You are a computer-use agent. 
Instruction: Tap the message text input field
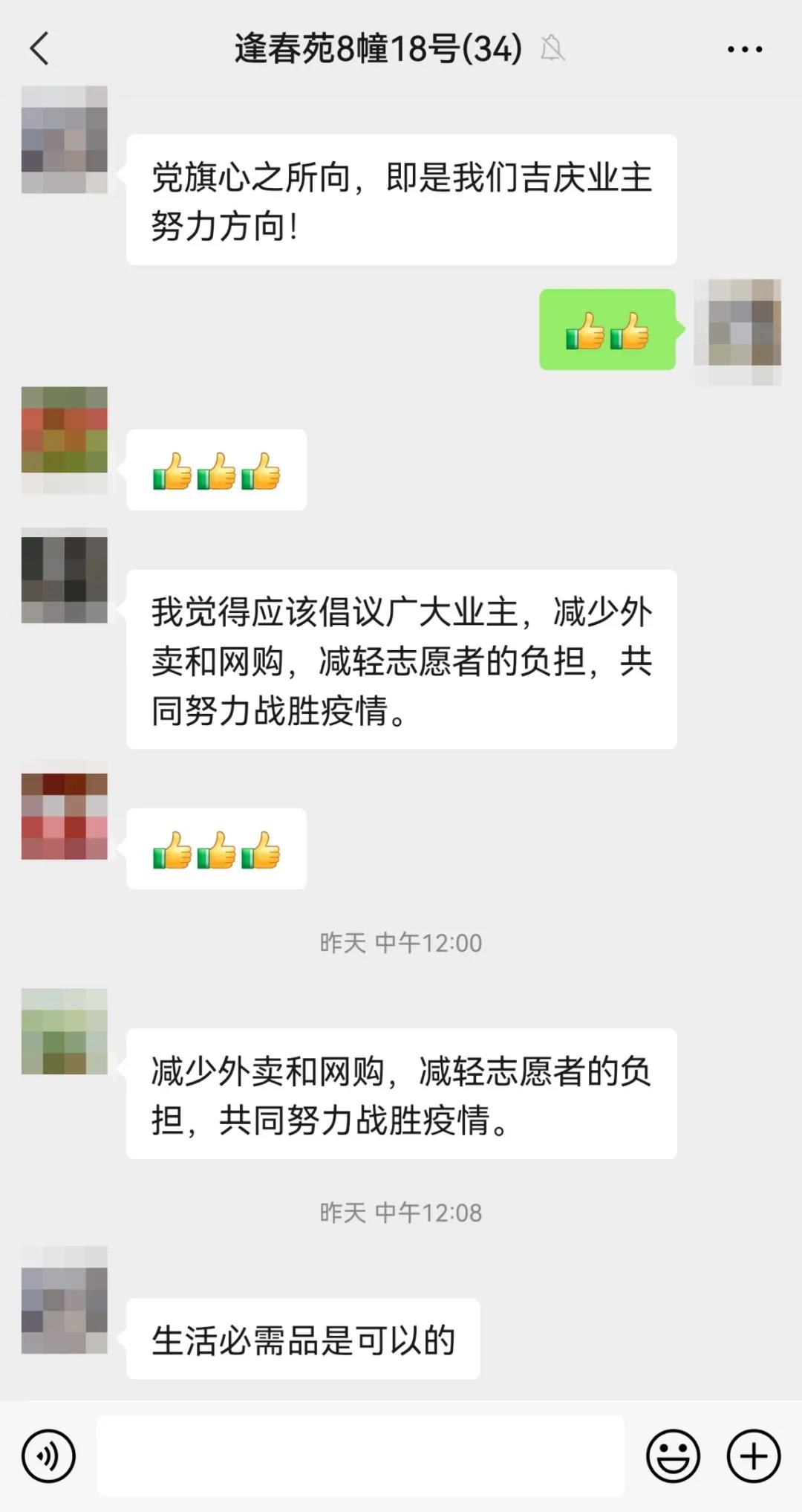click(x=360, y=1456)
